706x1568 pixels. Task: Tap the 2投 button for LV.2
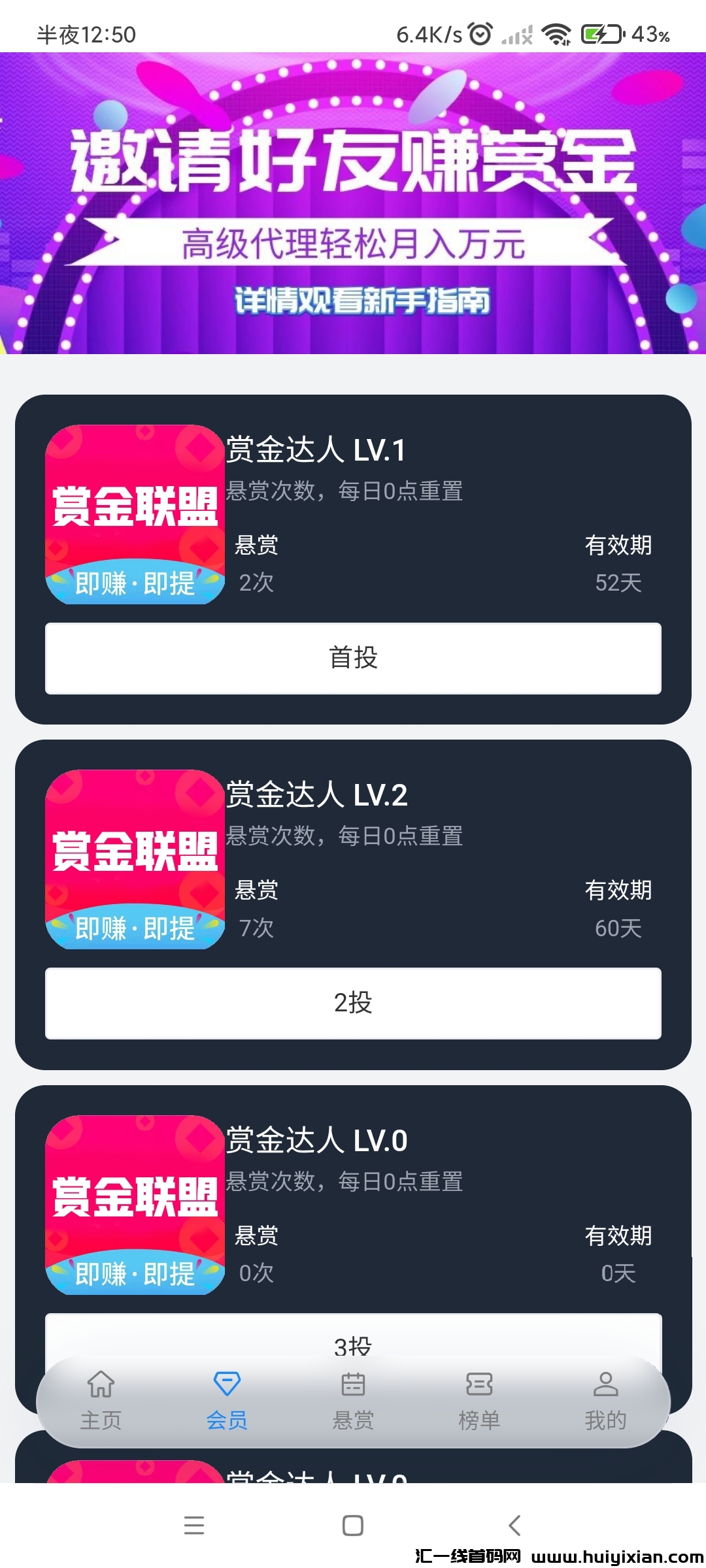point(353,1003)
